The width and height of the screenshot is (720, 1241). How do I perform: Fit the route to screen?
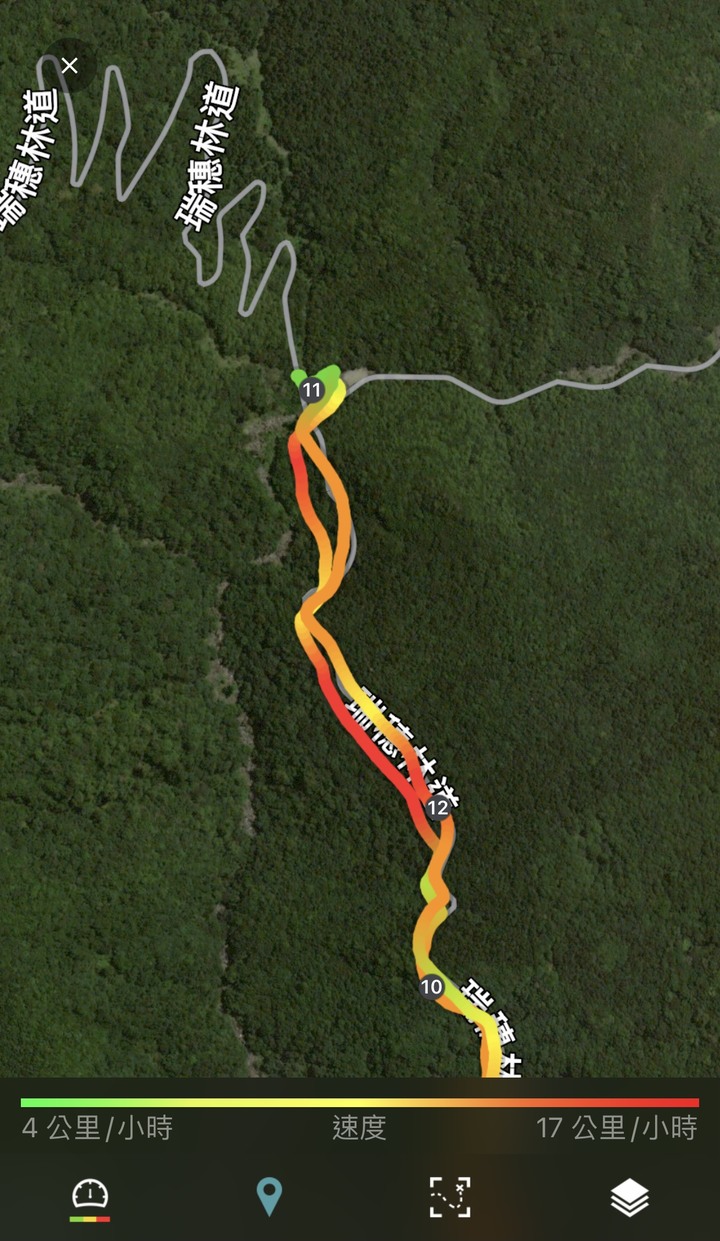point(449,1197)
